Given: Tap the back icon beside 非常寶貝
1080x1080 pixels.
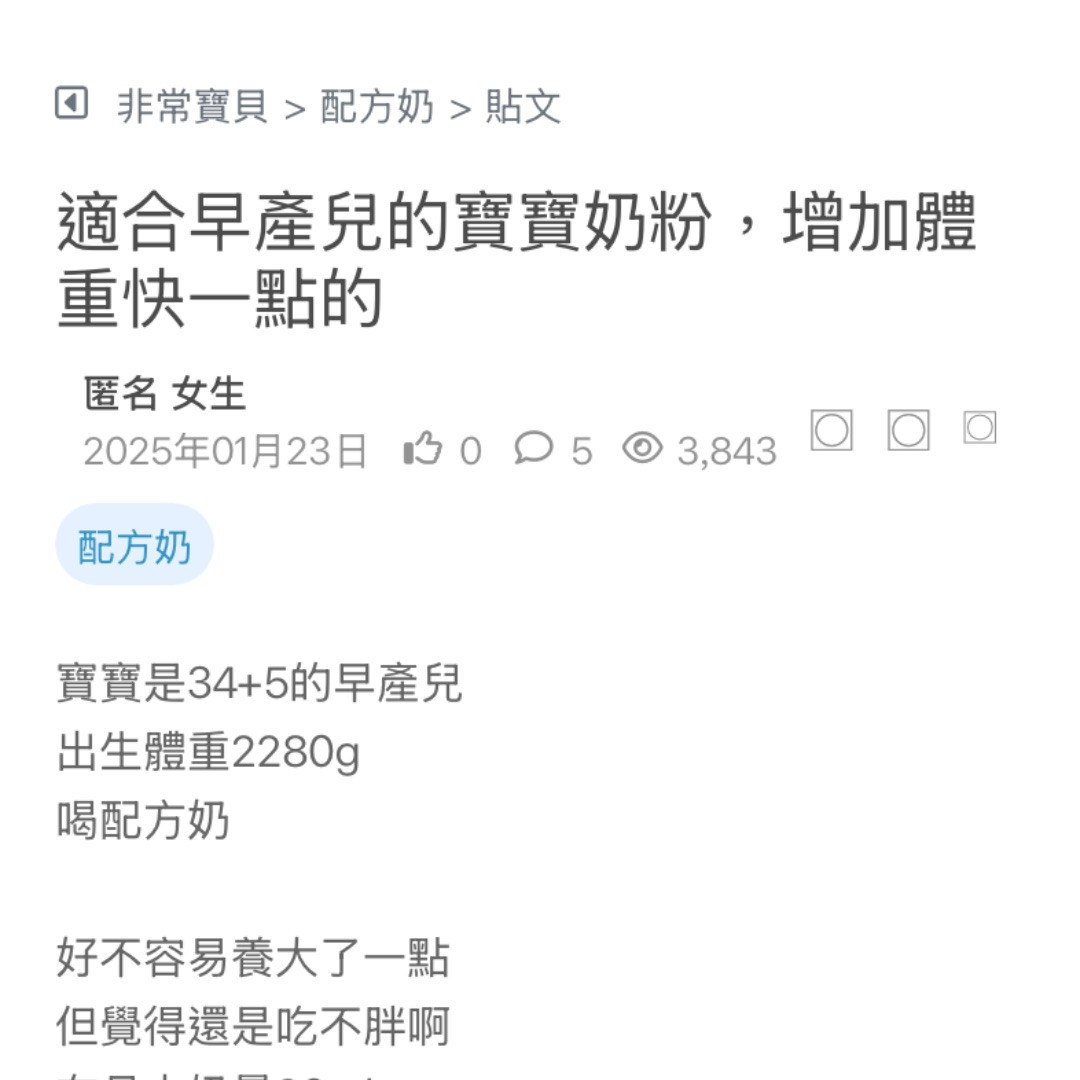Looking at the screenshot, I should point(71,103).
